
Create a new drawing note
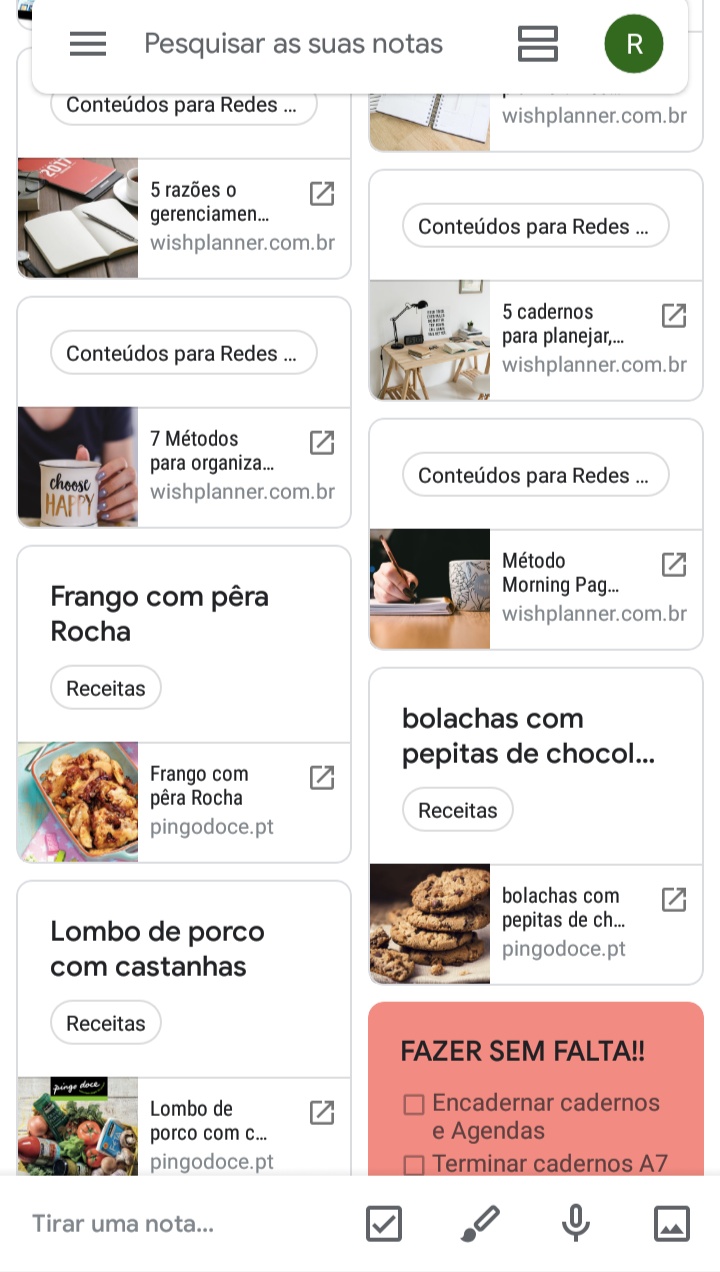click(480, 1224)
